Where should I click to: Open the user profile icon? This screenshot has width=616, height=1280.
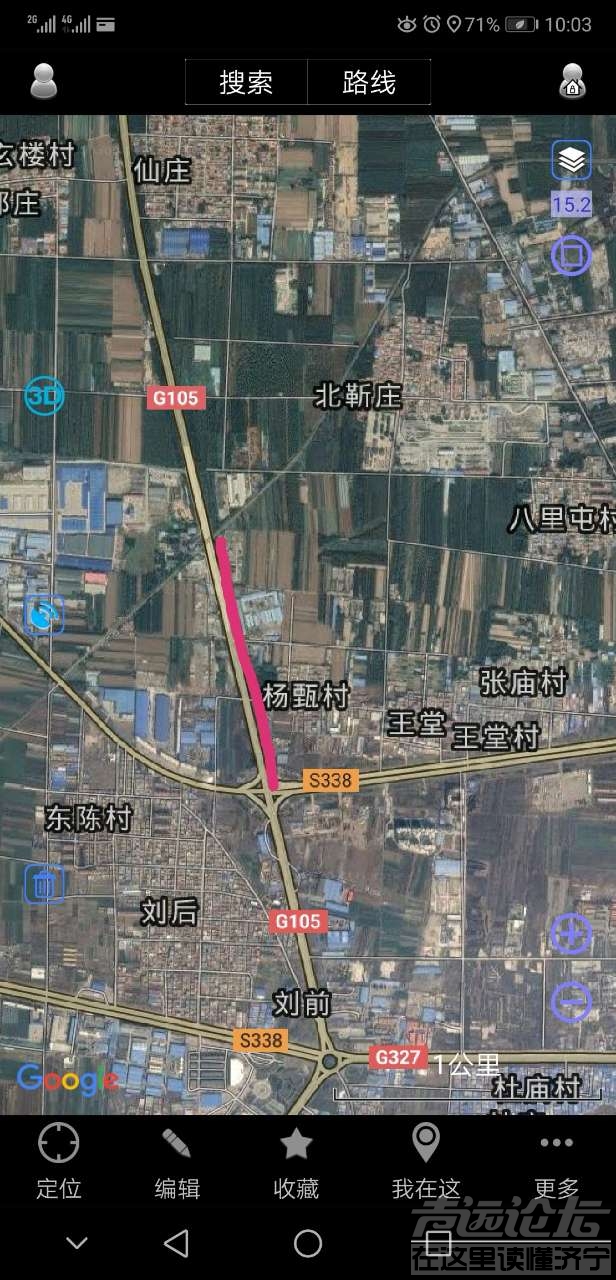[x=44, y=81]
